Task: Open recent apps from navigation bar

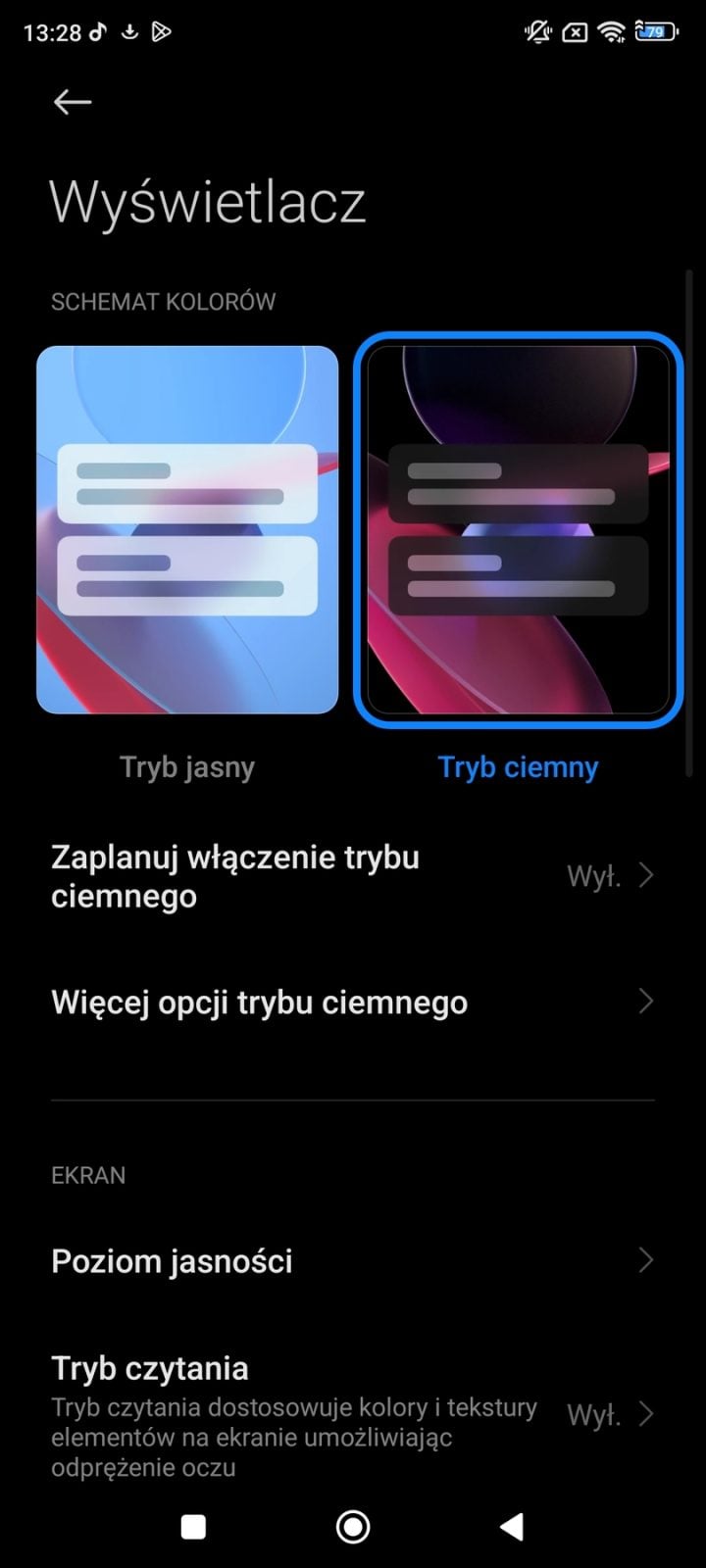Action: [x=194, y=1526]
